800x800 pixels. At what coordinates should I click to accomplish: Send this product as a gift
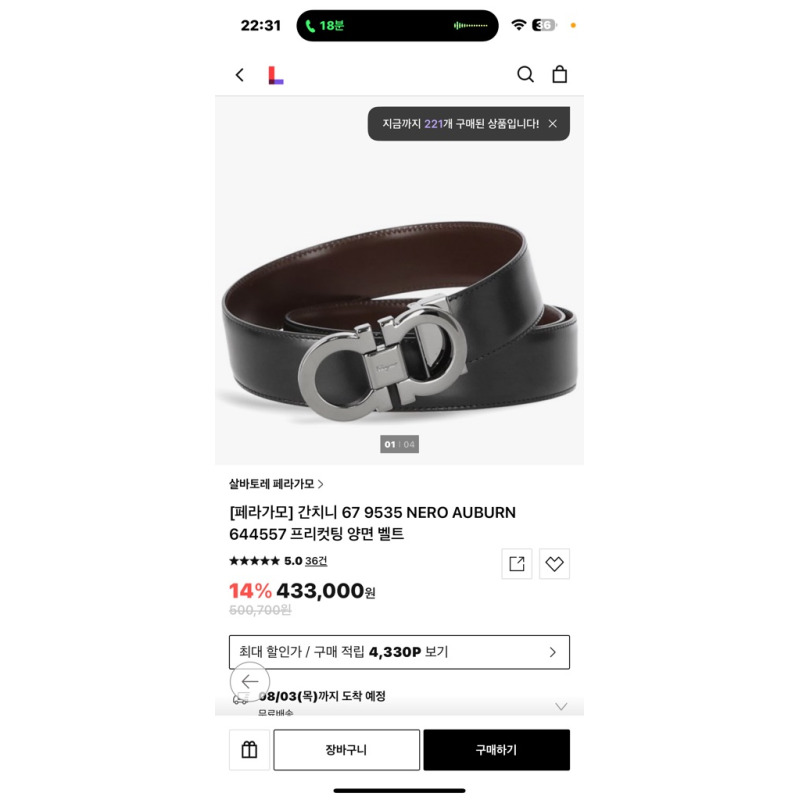tap(249, 750)
